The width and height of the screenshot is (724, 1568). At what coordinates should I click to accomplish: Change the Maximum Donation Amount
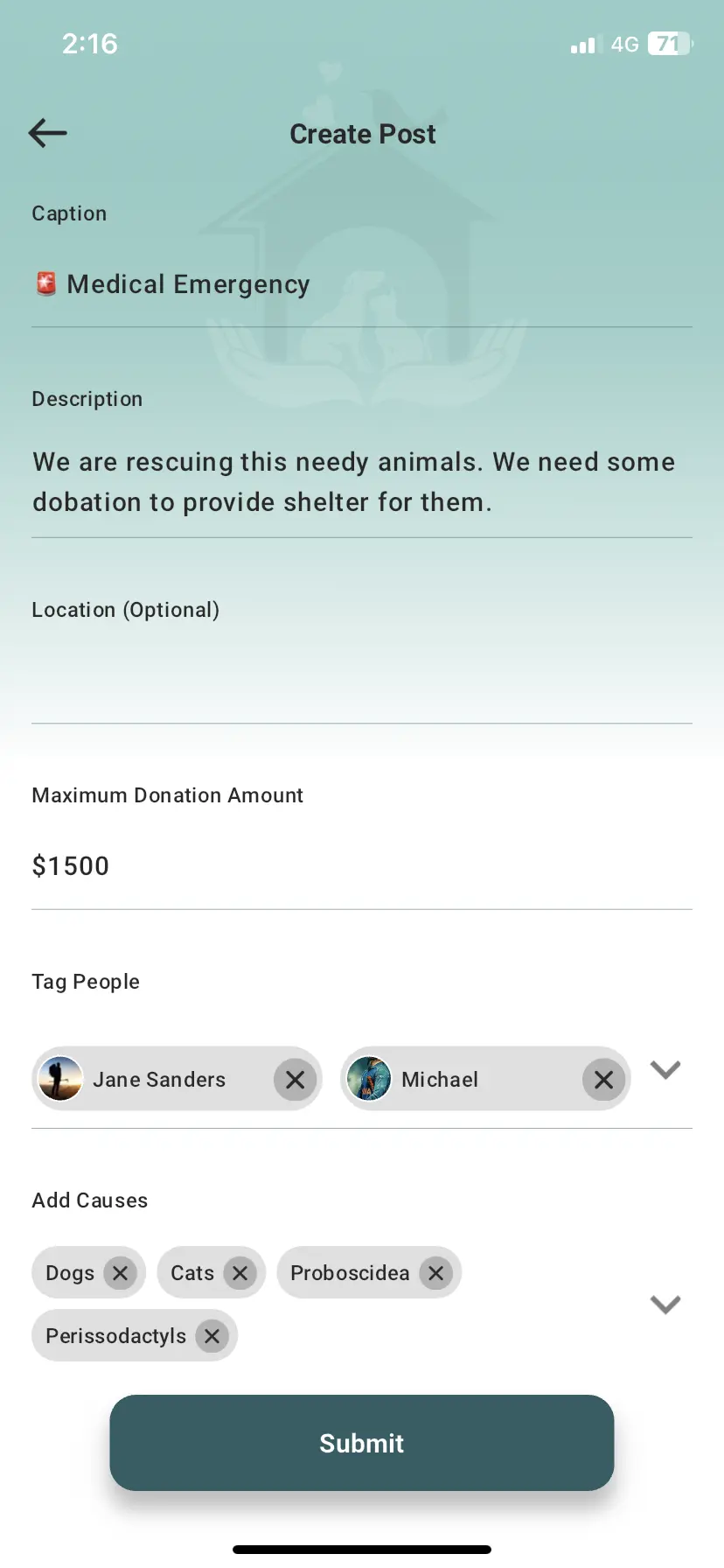362,866
